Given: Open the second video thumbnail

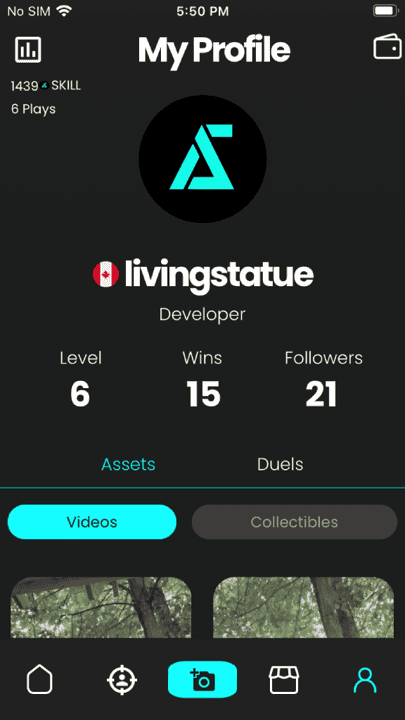Looking at the screenshot, I should click(304, 607).
